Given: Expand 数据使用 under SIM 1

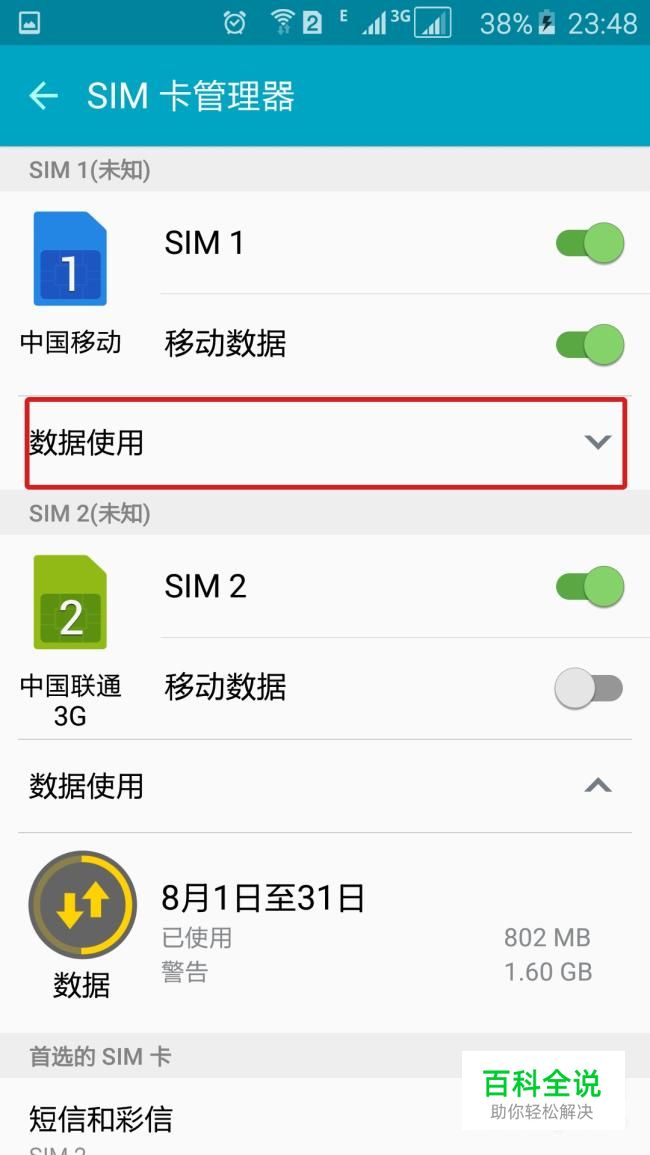Looking at the screenshot, I should 325,442.
